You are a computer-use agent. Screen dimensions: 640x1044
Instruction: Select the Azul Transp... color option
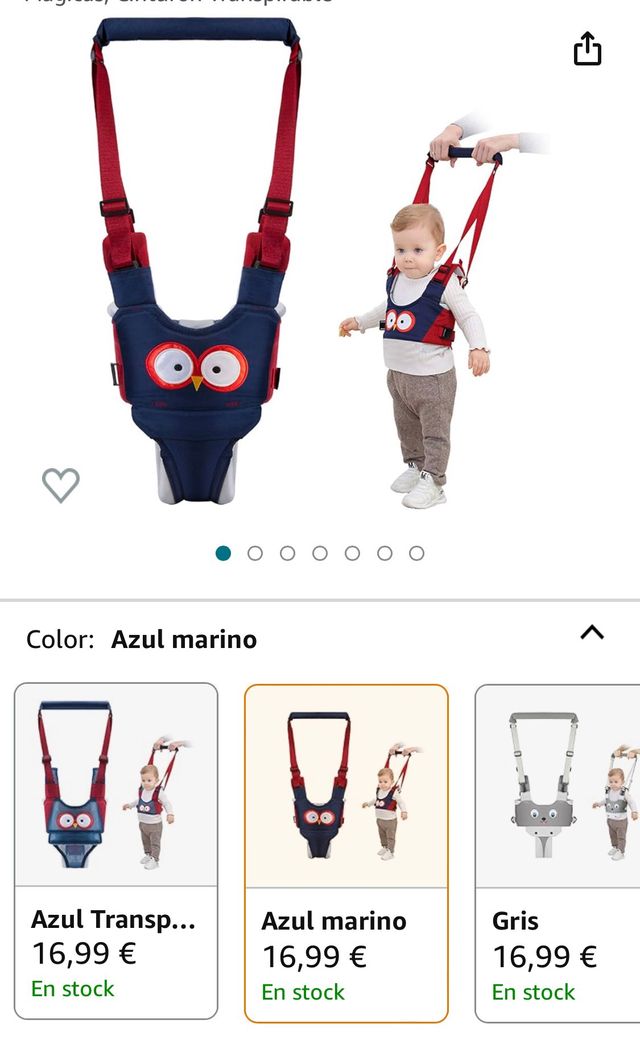pos(116,850)
